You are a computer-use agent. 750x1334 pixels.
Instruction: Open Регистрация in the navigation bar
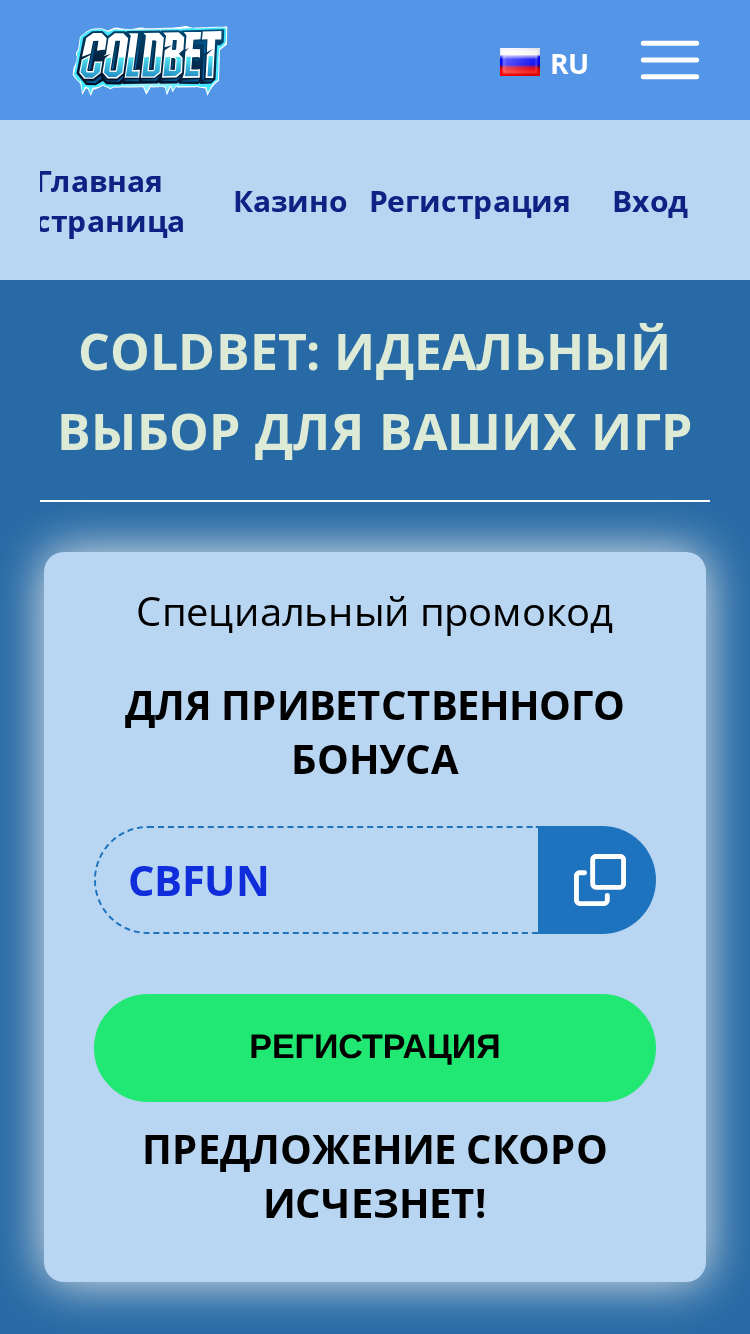tap(469, 202)
